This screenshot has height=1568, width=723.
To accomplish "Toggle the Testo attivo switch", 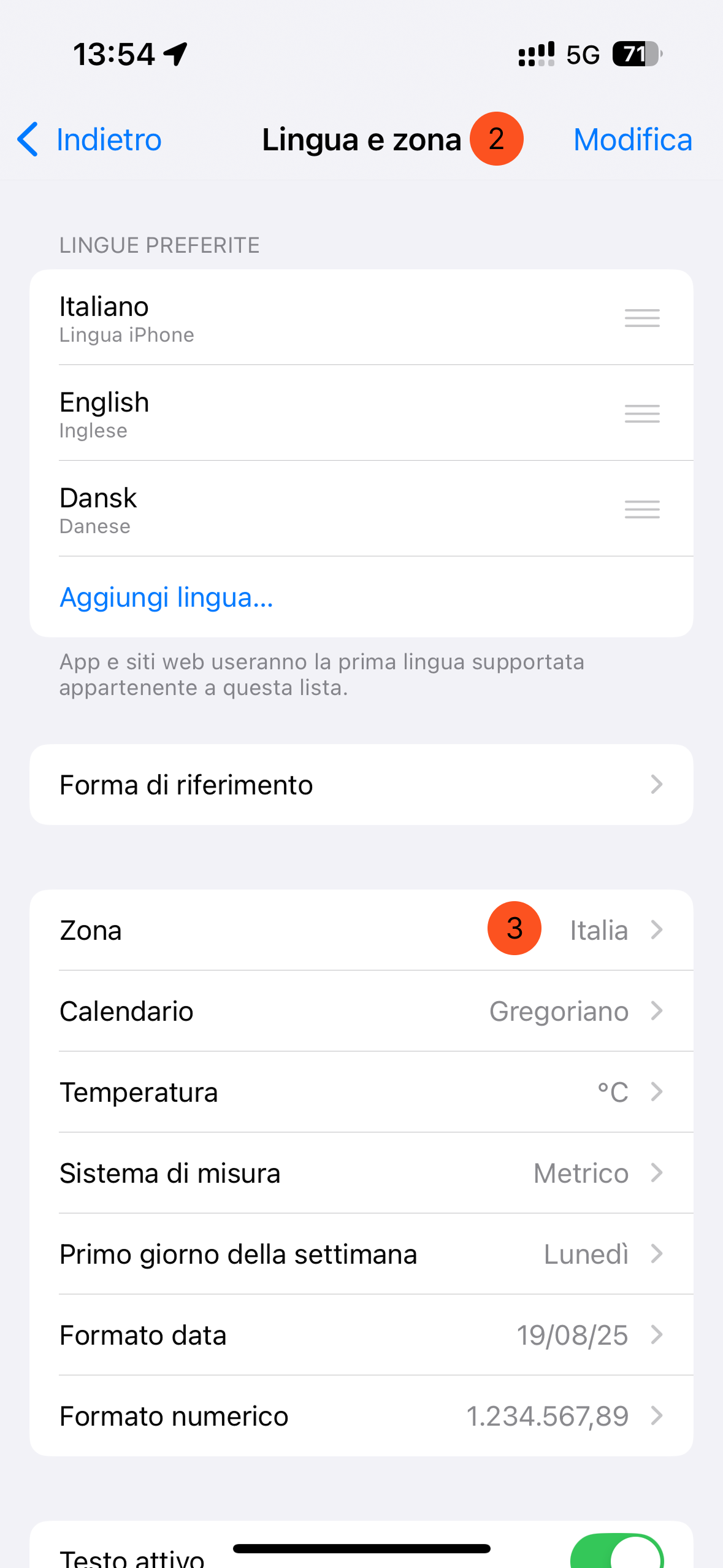I will 617,1552.
